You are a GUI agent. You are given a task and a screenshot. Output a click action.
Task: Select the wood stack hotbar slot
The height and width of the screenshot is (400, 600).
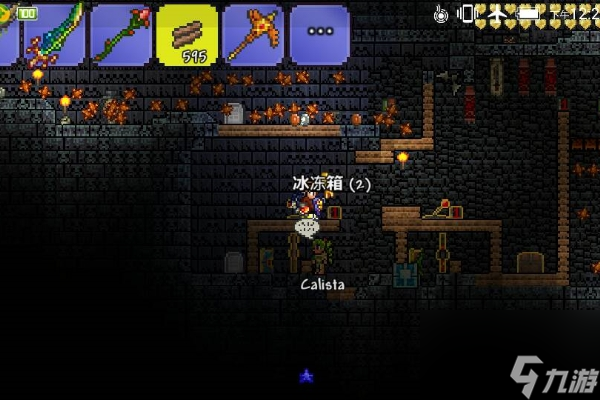[x=188, y=35]
